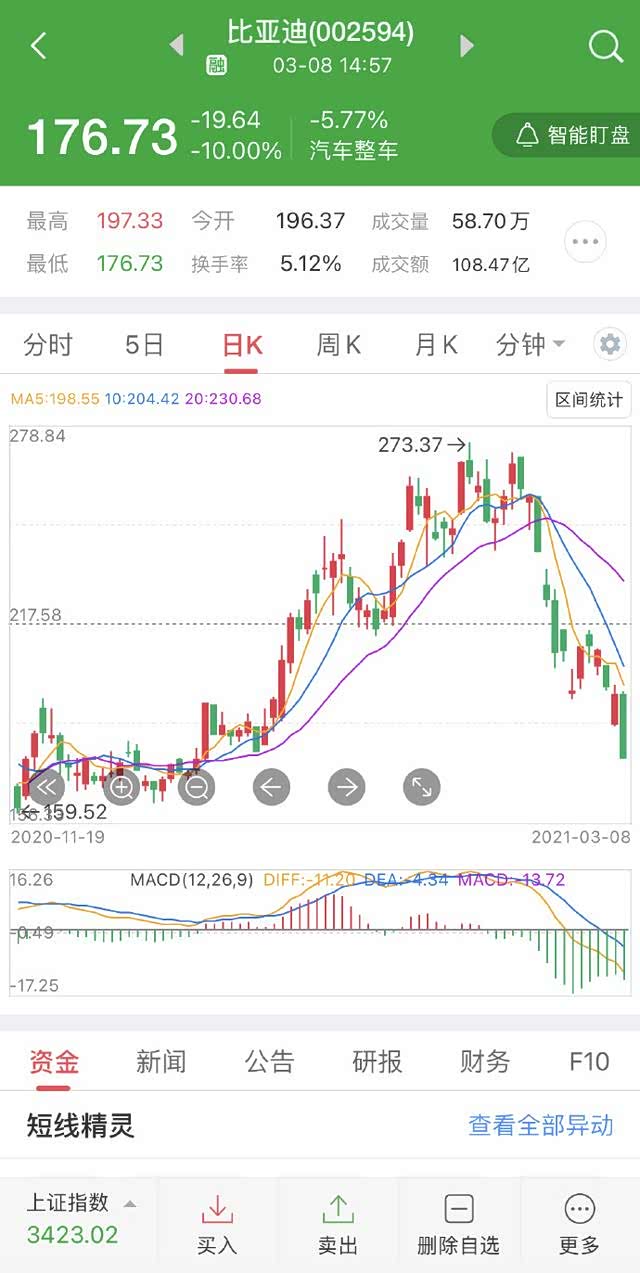640x1273 pixels.
Task: Expand more quote details with ellipsis
Action: 585,241
